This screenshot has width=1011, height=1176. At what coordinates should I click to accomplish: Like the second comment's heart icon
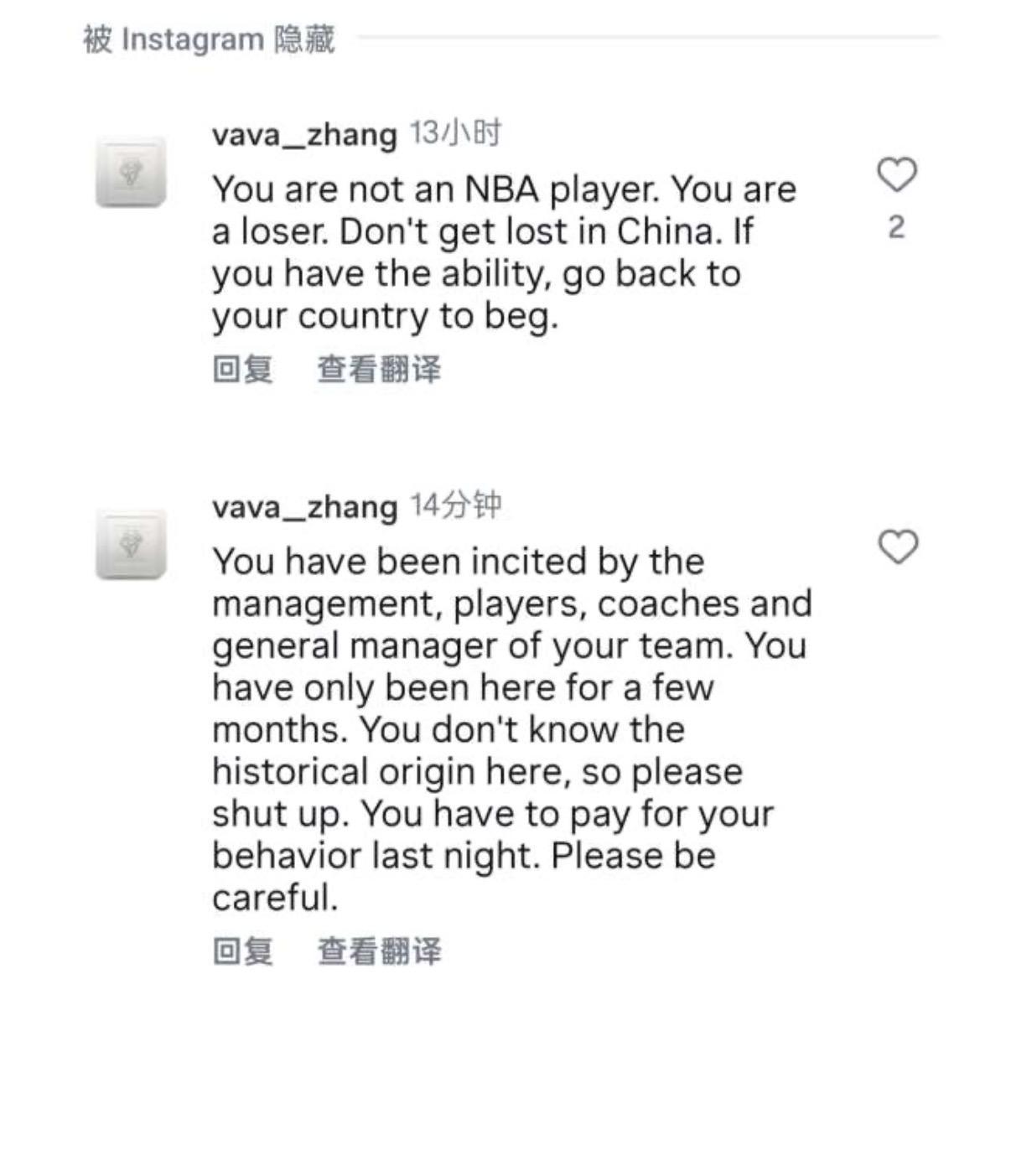[900, 545]
